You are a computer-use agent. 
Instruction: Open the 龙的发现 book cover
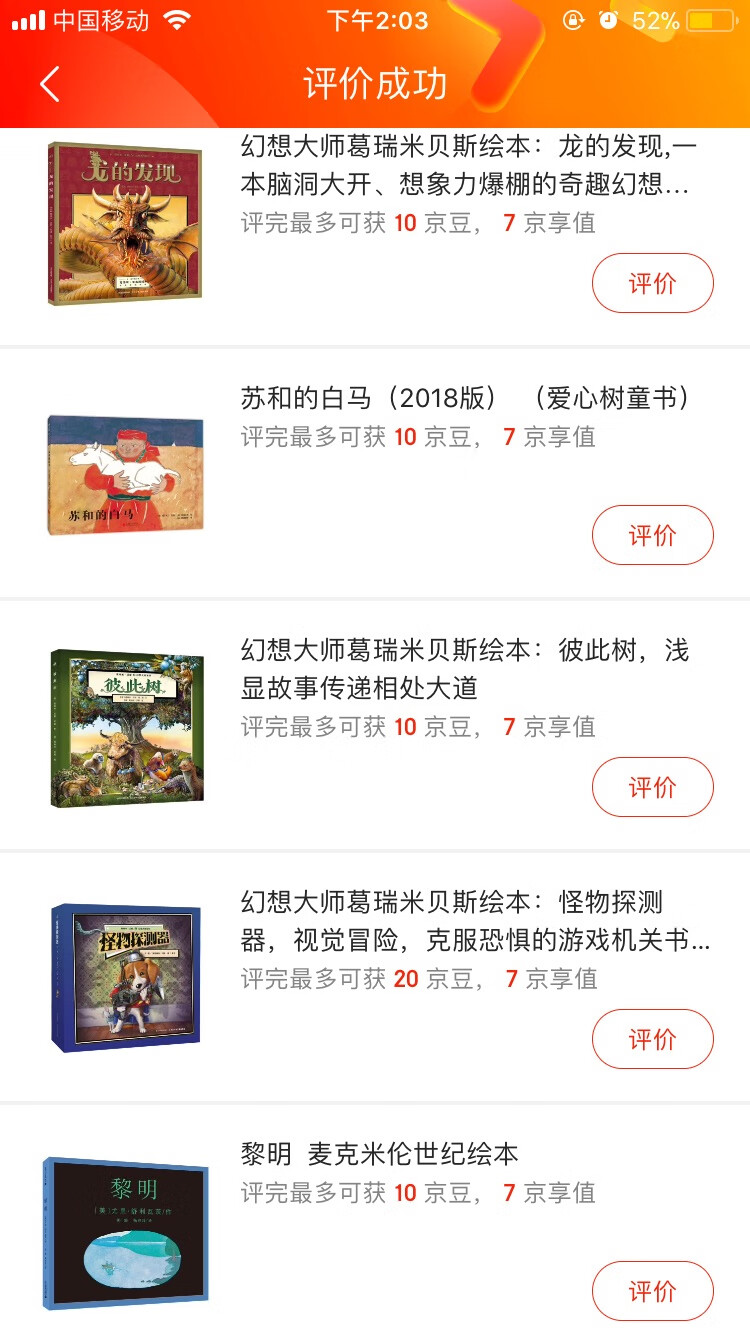coord(125,223)
